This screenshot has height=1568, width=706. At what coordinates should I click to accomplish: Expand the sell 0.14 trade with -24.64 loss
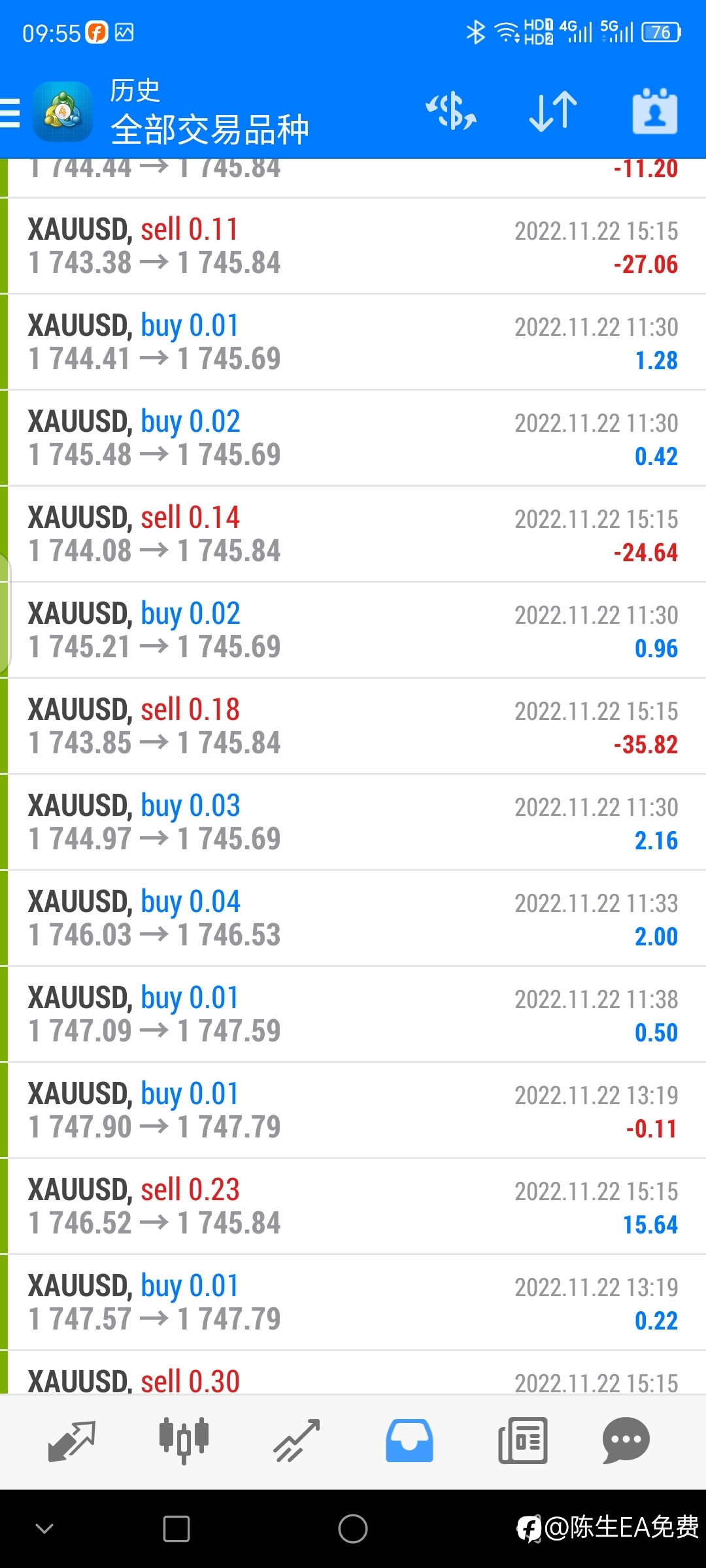353,534
